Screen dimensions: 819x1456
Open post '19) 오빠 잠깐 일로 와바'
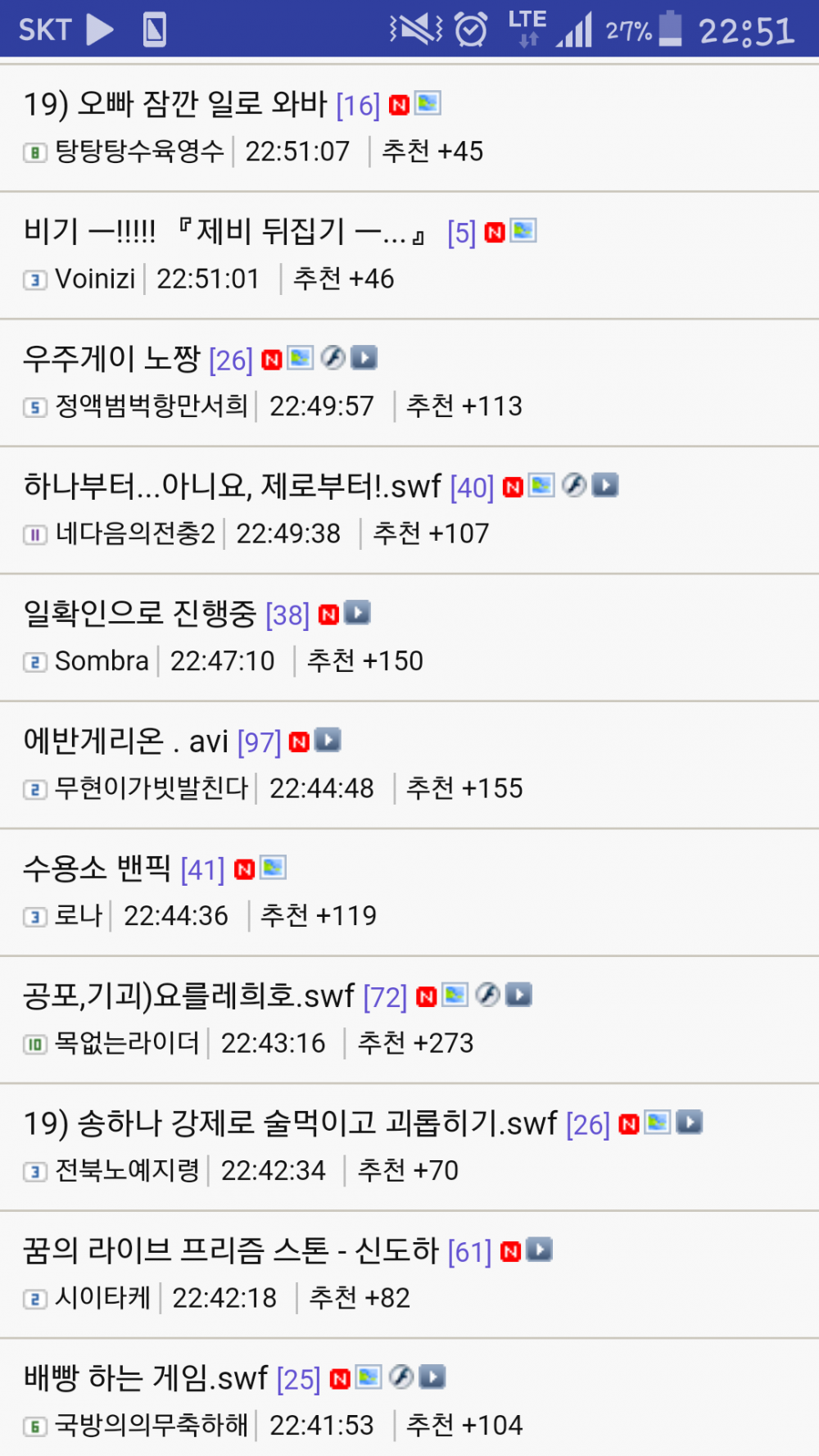click(x=175, y=104)
